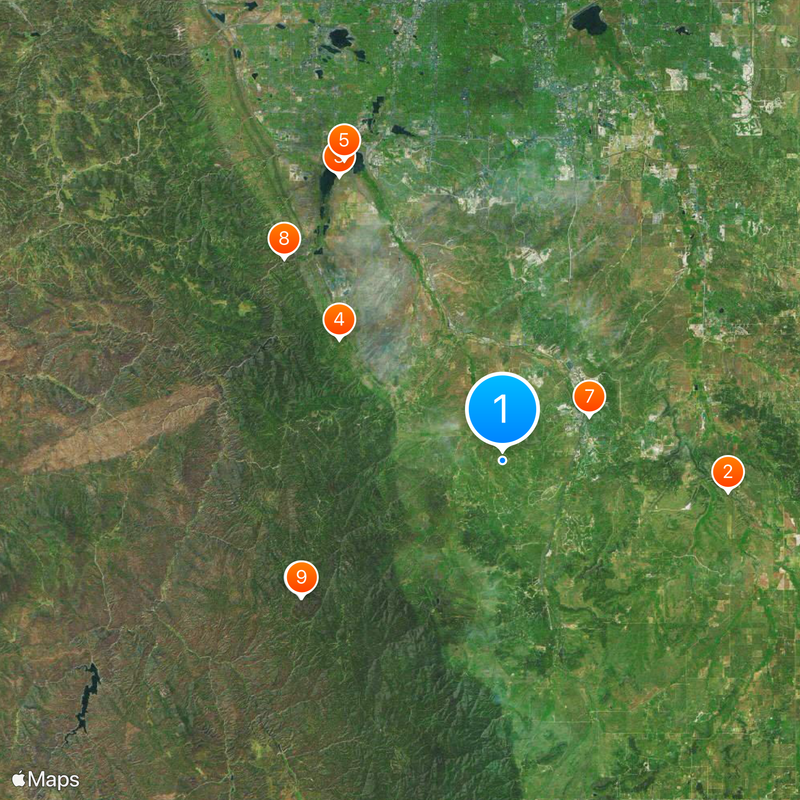Open map pin number 4
The image size is (800, 800).
pyautogui.click(x=339, y=320)
